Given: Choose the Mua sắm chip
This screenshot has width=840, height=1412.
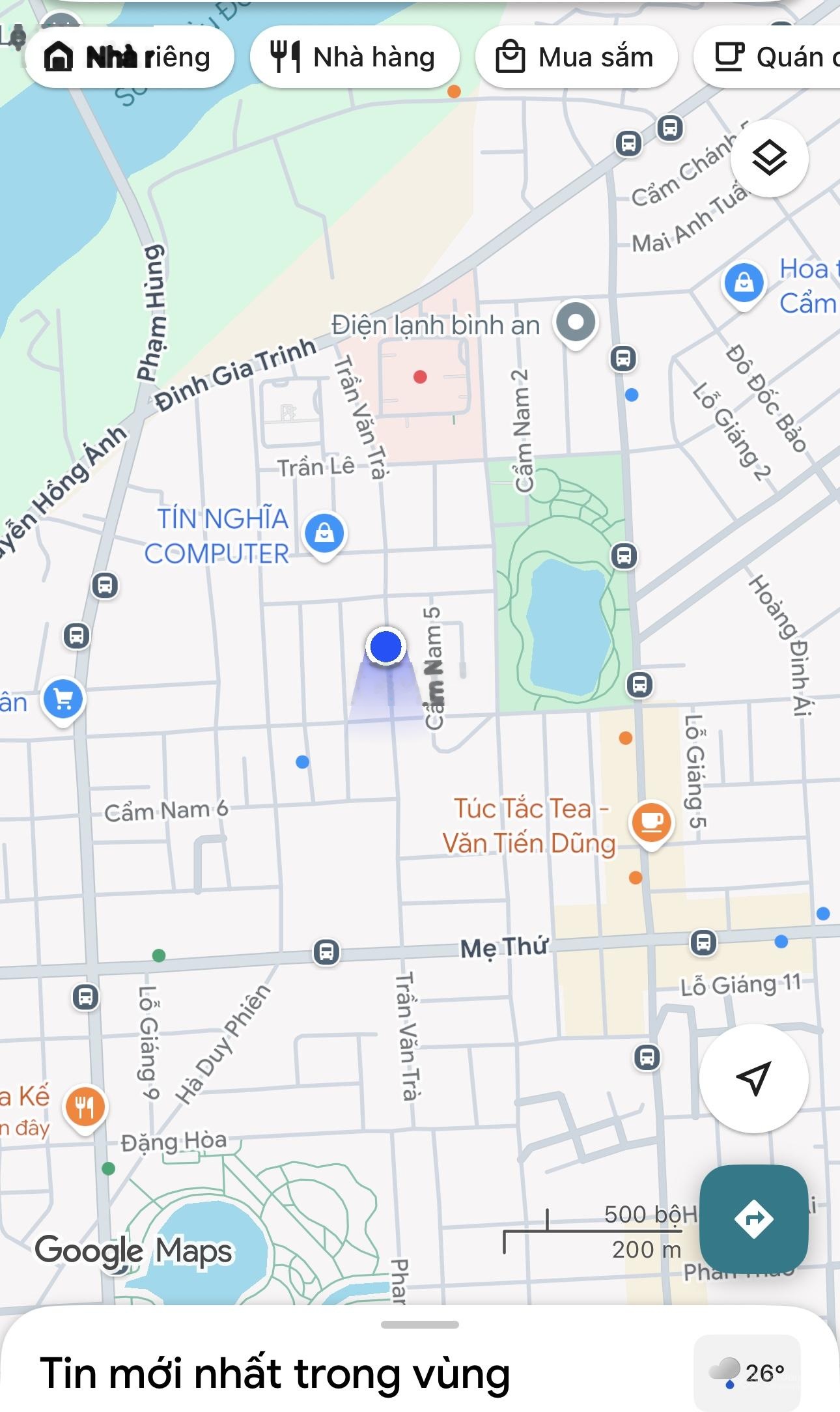Looking at the screenshot, I should 576,57.
